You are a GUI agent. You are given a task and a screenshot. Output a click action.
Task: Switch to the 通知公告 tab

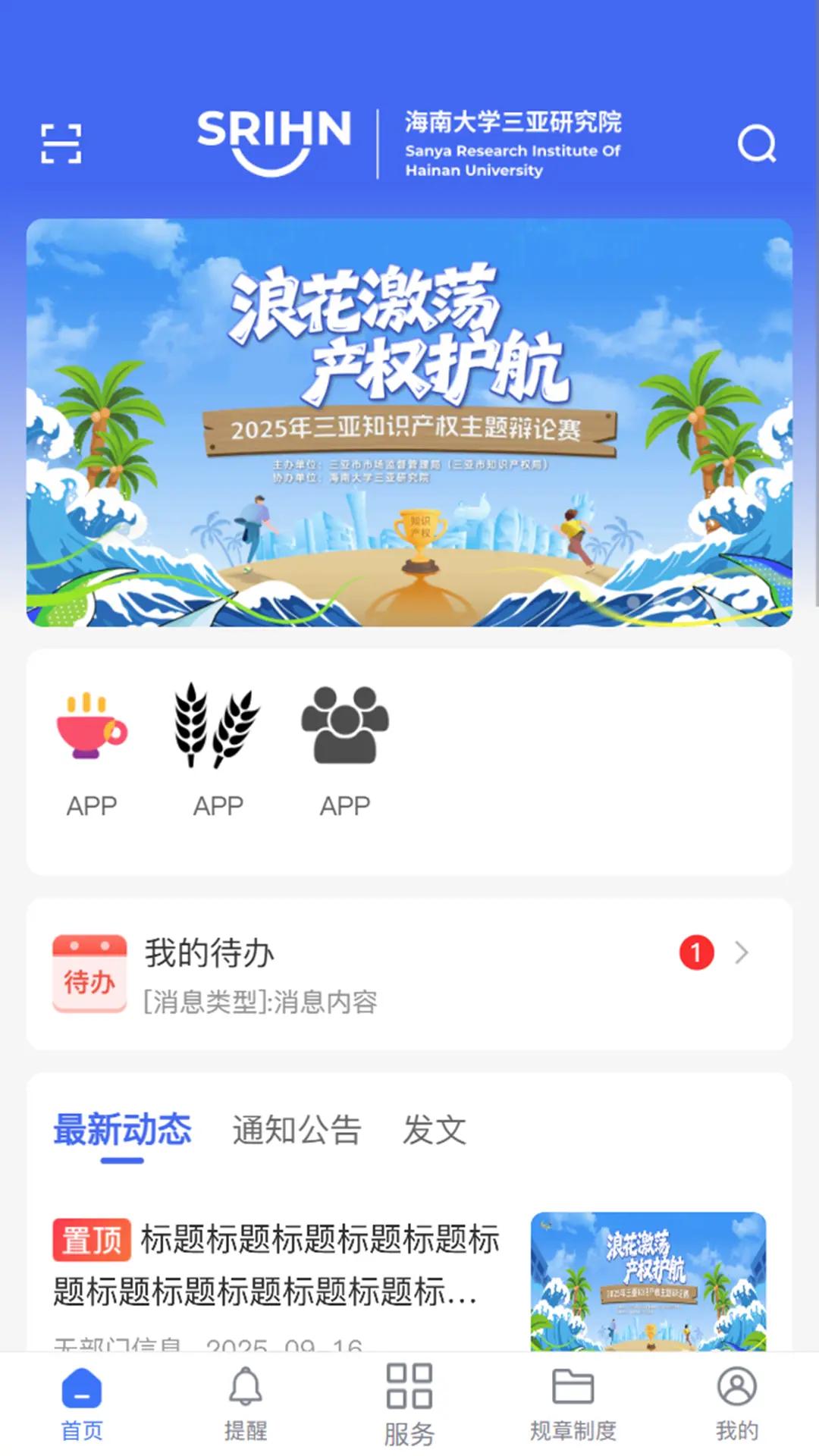[x=297, y=1131]
